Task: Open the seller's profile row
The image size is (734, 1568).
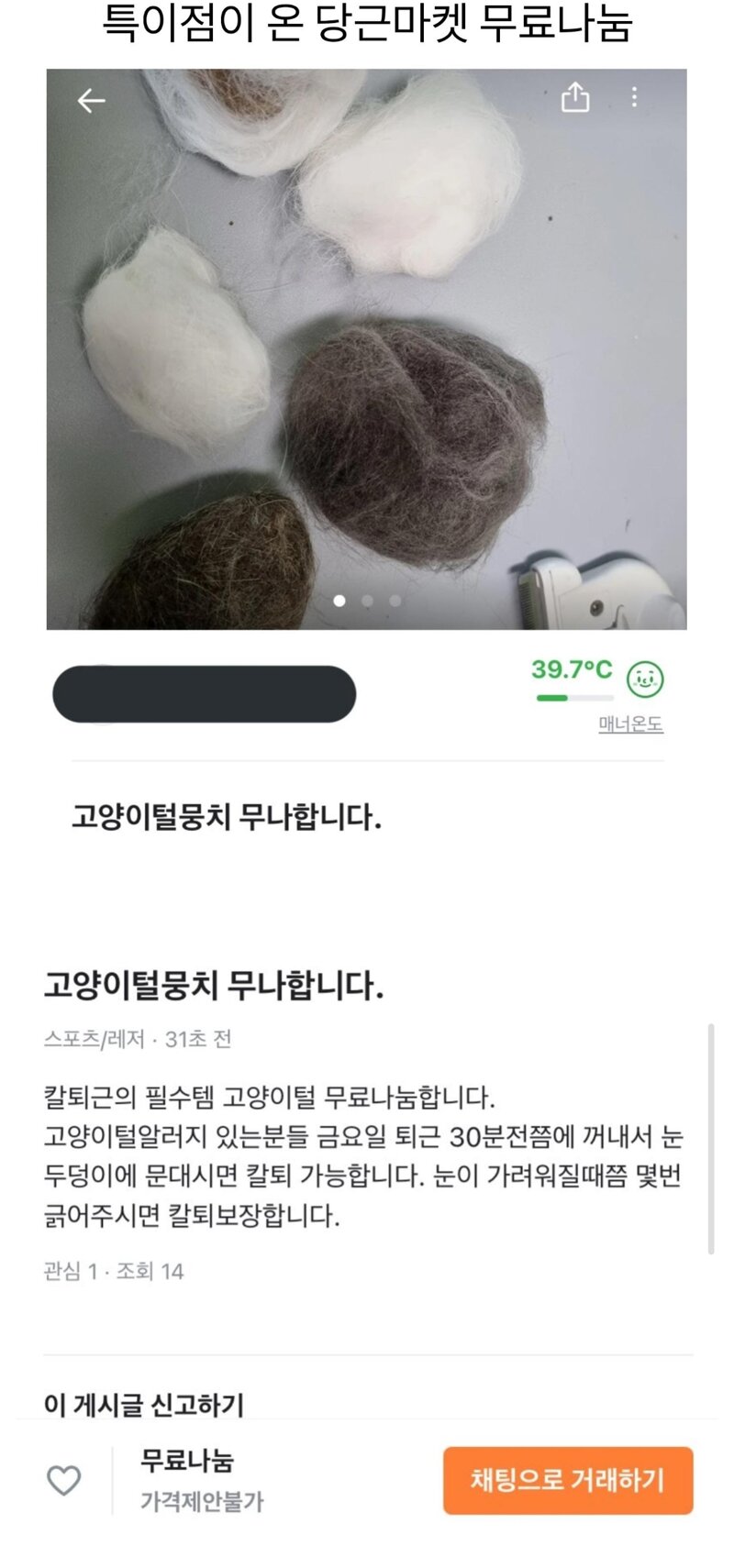Action: [367, 694]
